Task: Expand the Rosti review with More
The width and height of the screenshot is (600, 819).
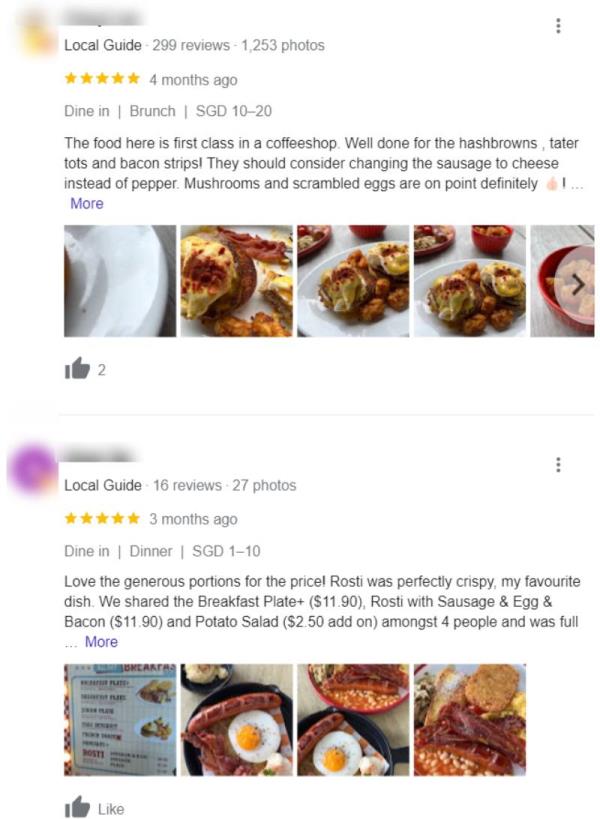Action: click(x=101, y=642)
